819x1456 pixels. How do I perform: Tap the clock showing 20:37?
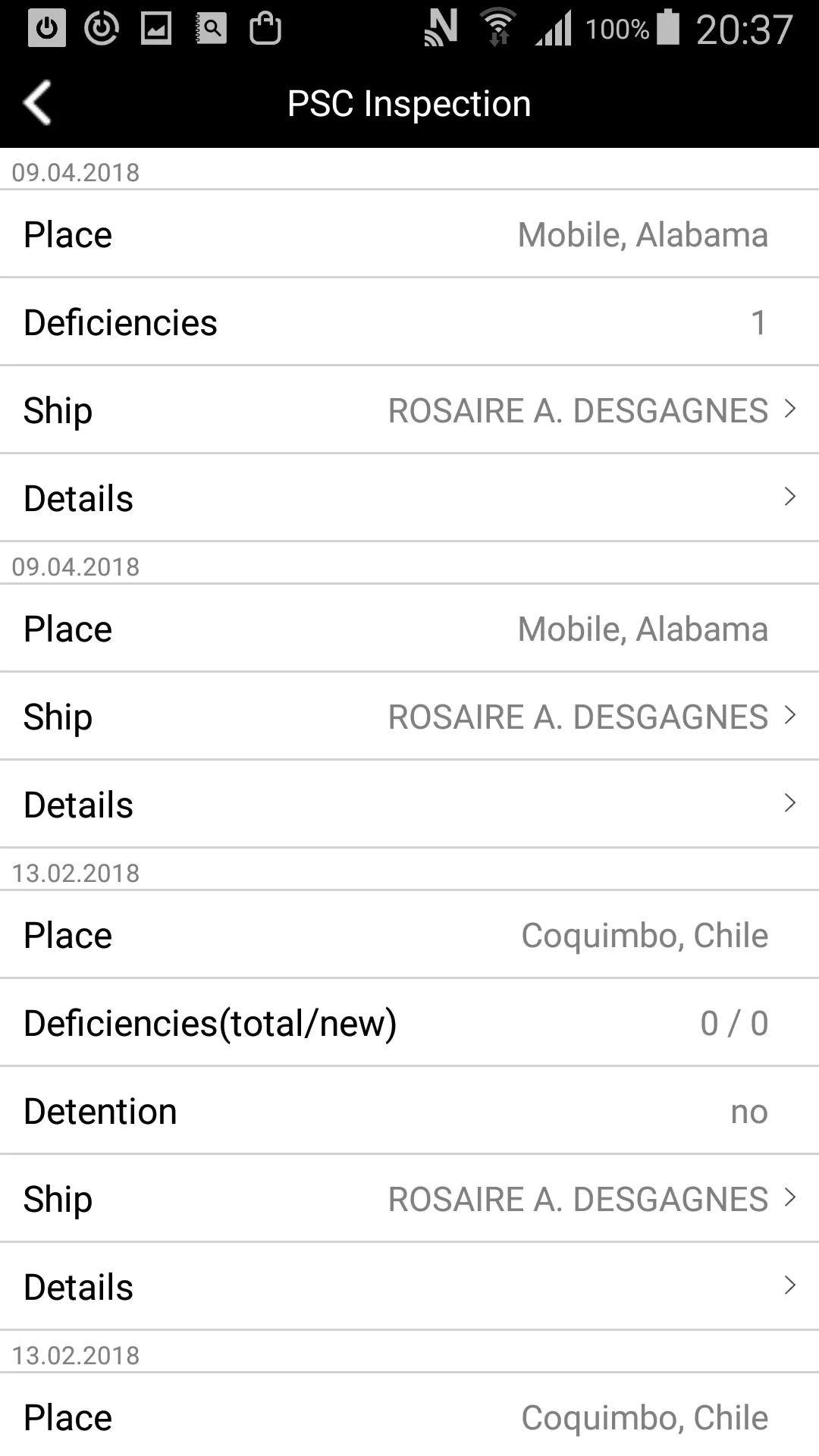(x=747, y=28)
